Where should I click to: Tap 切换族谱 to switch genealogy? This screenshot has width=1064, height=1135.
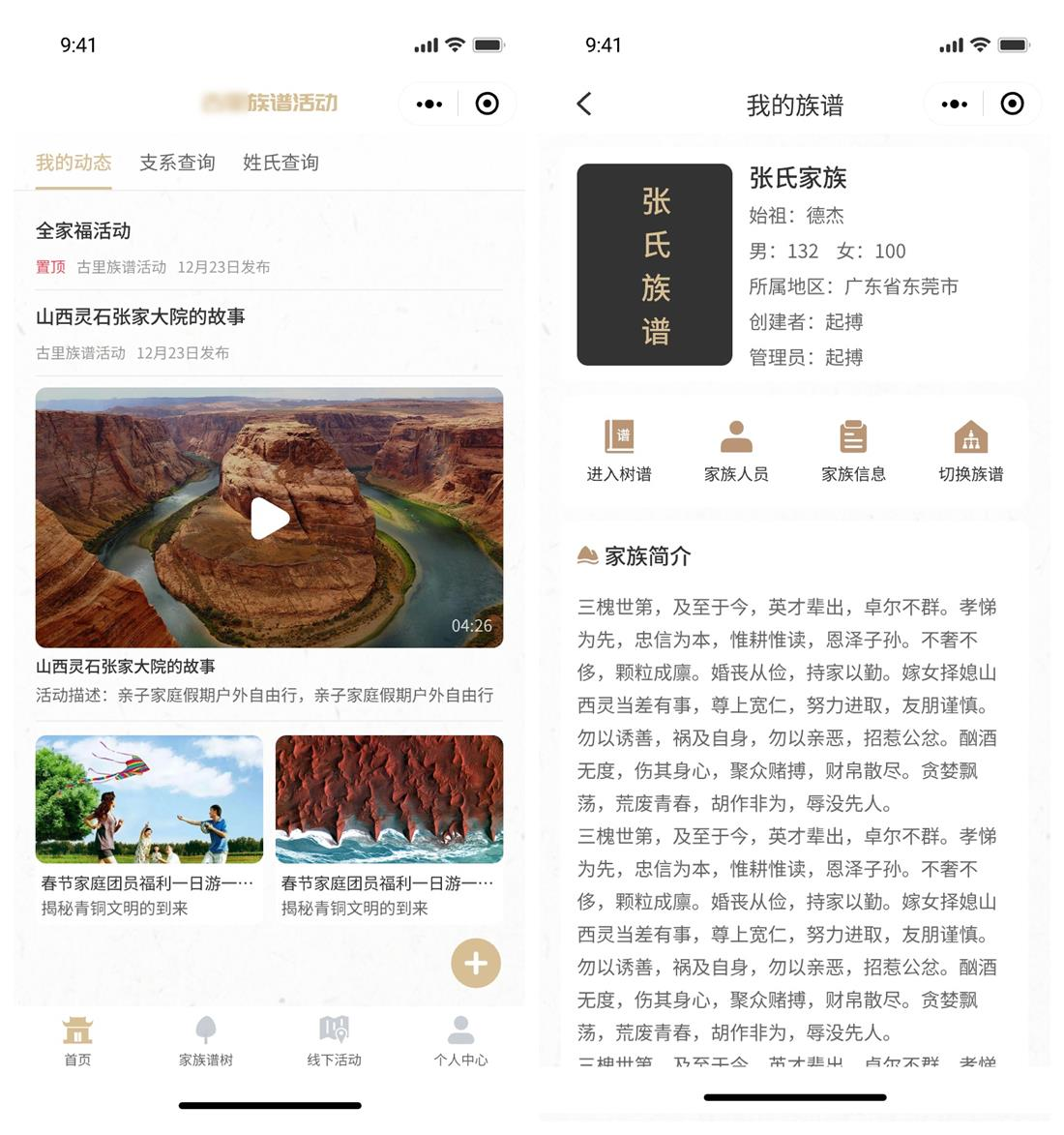[971, 451]
